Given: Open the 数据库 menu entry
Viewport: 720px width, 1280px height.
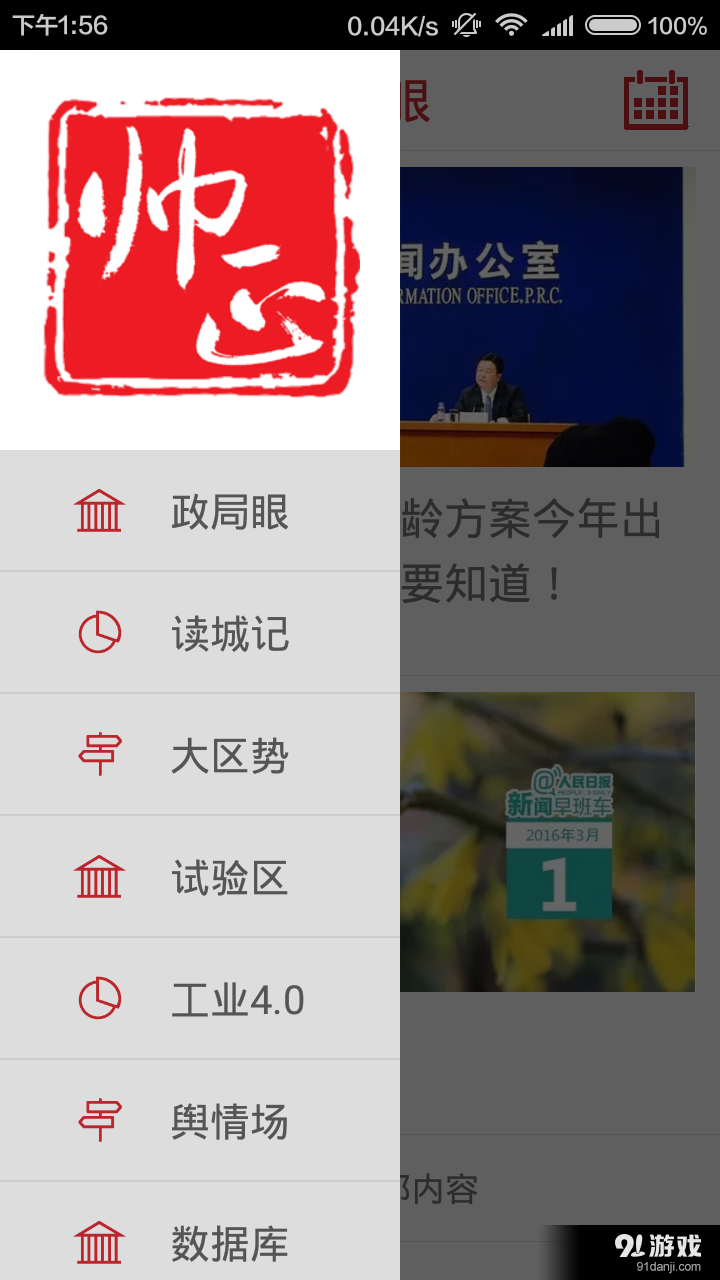Looking at the screenshot, I should [x=232, y=1242].
